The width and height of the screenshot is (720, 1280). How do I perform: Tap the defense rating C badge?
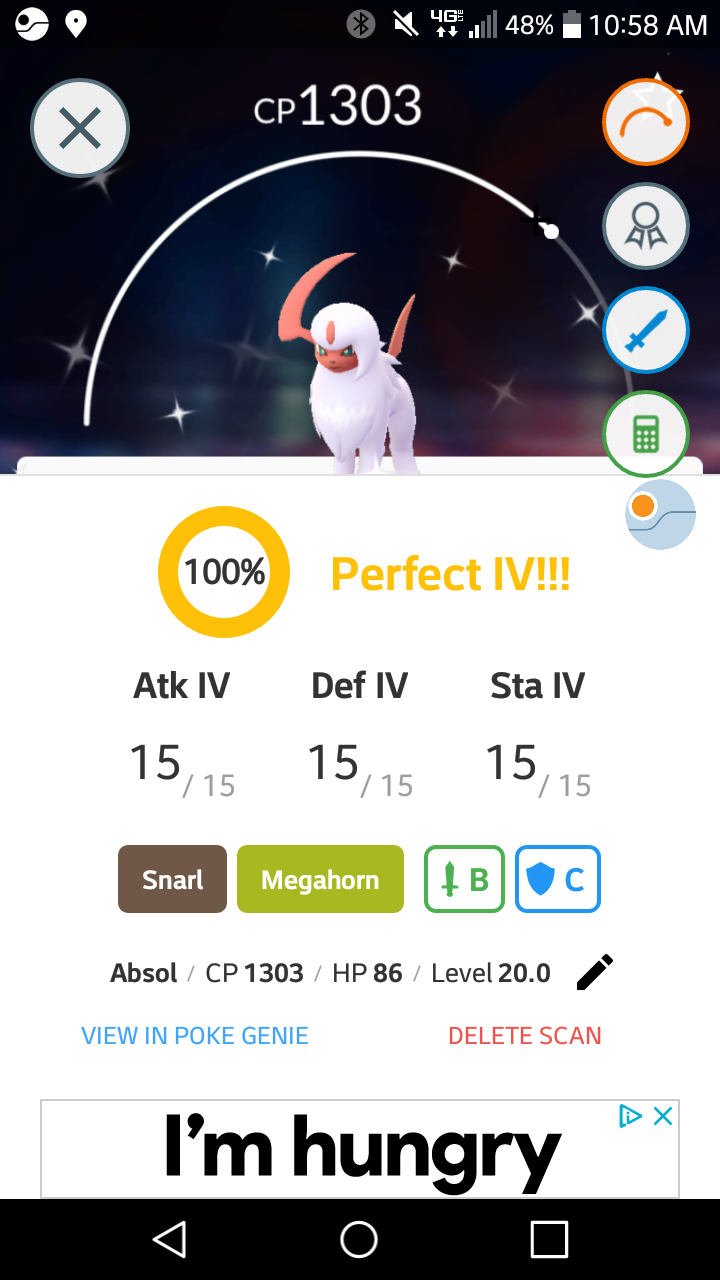pos(558,879)
